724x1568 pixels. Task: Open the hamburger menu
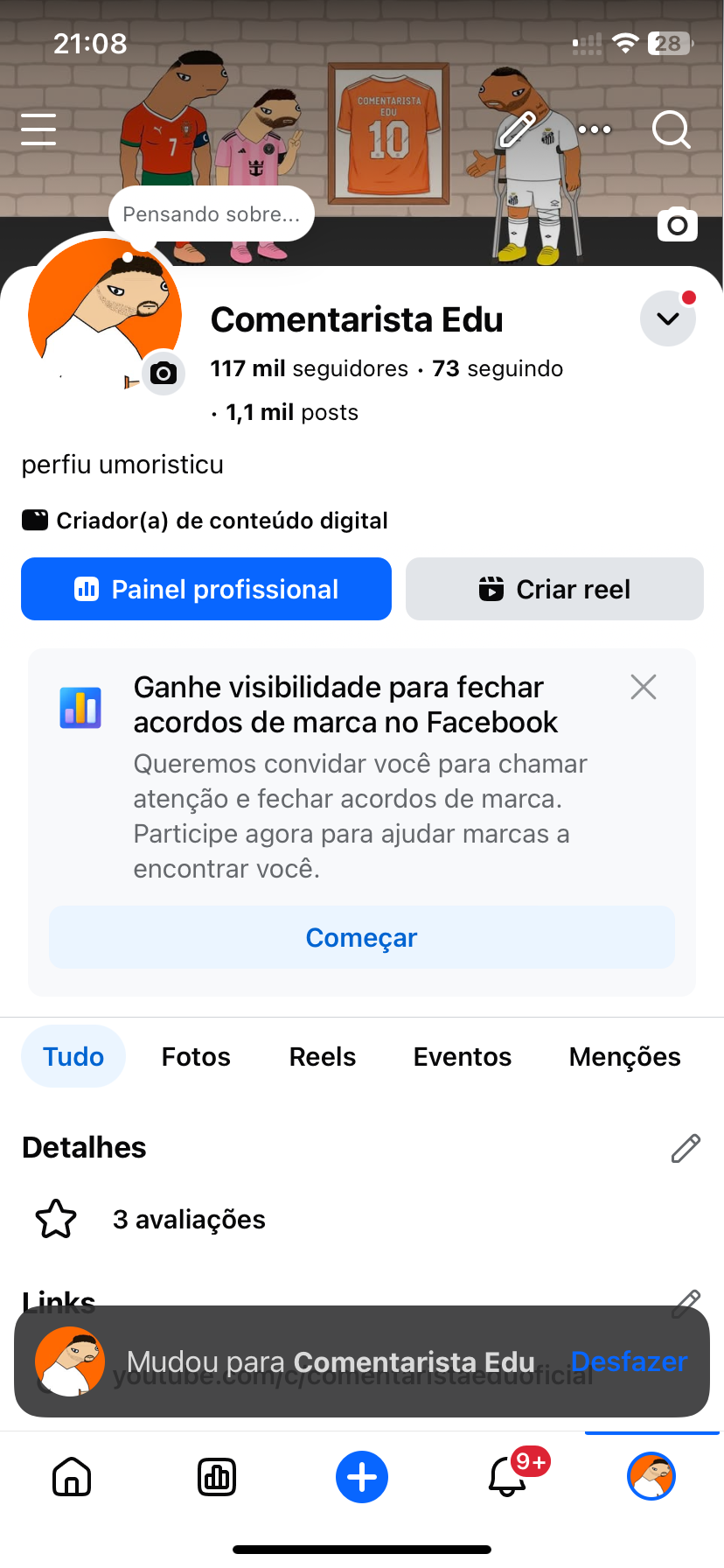38,129
